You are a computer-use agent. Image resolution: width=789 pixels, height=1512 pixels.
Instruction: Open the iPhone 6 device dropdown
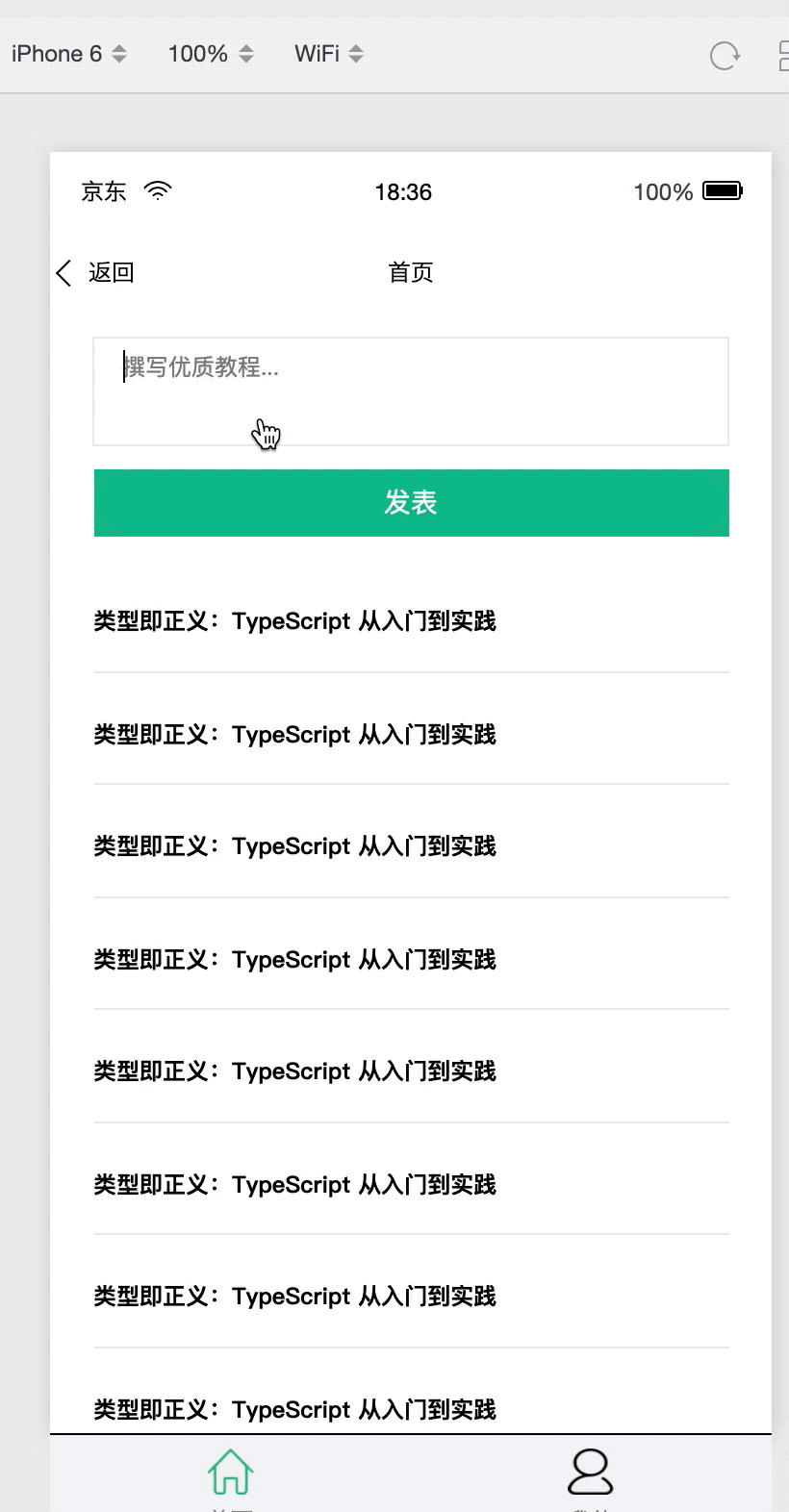click(68, 54)
